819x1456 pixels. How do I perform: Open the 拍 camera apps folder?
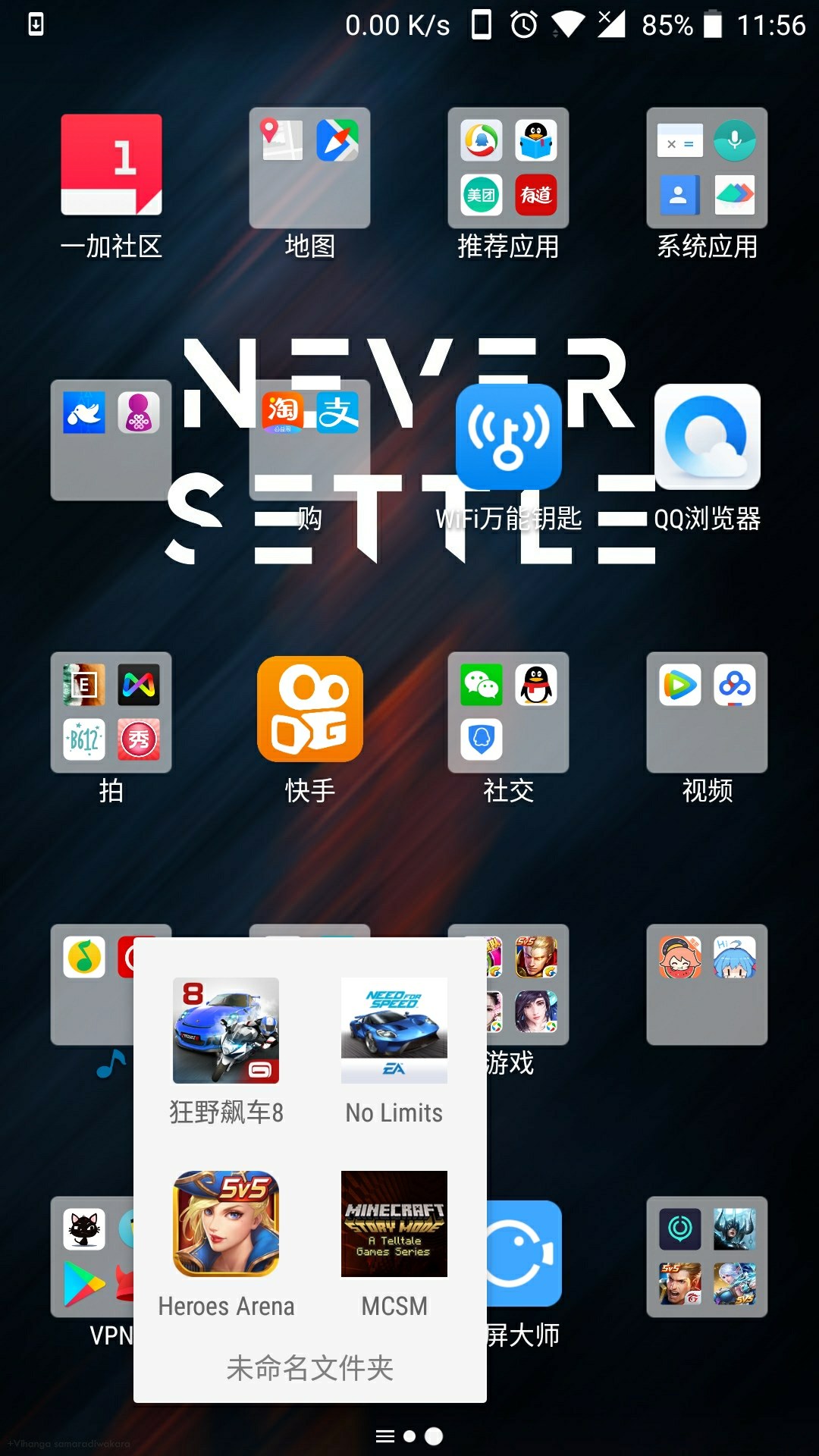pyautogui.click(x=111, y=713)
